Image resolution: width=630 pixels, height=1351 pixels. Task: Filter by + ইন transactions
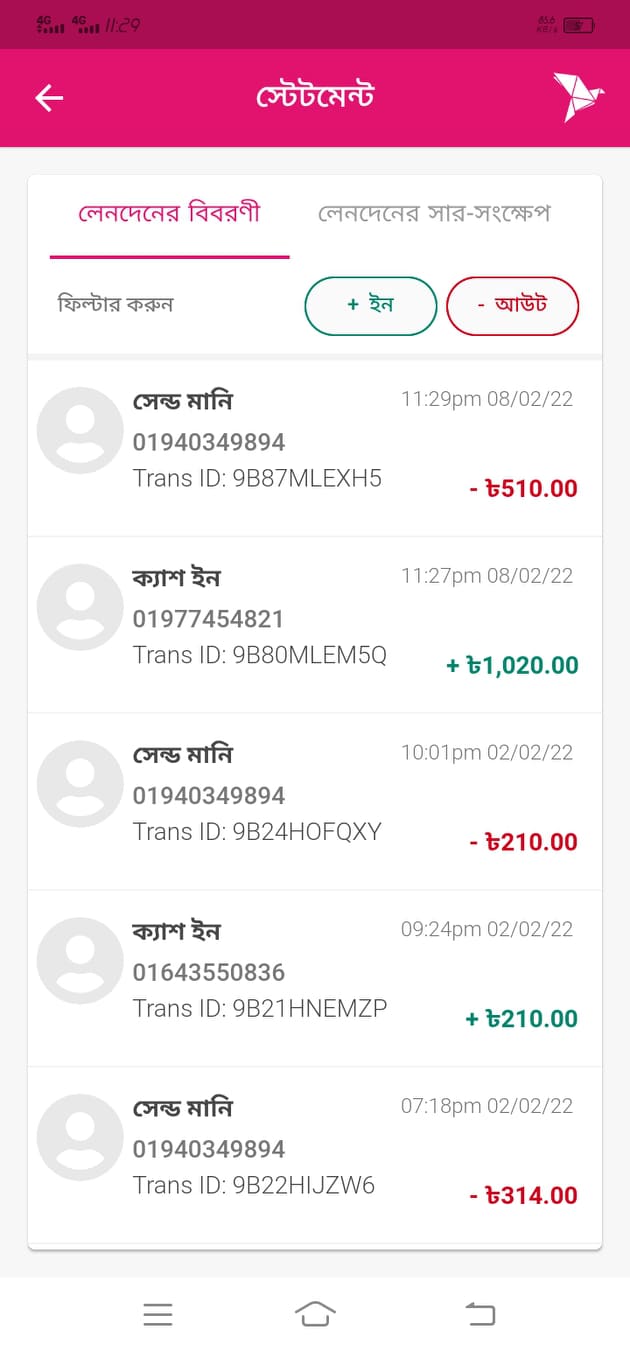click(x=371, y=305)
